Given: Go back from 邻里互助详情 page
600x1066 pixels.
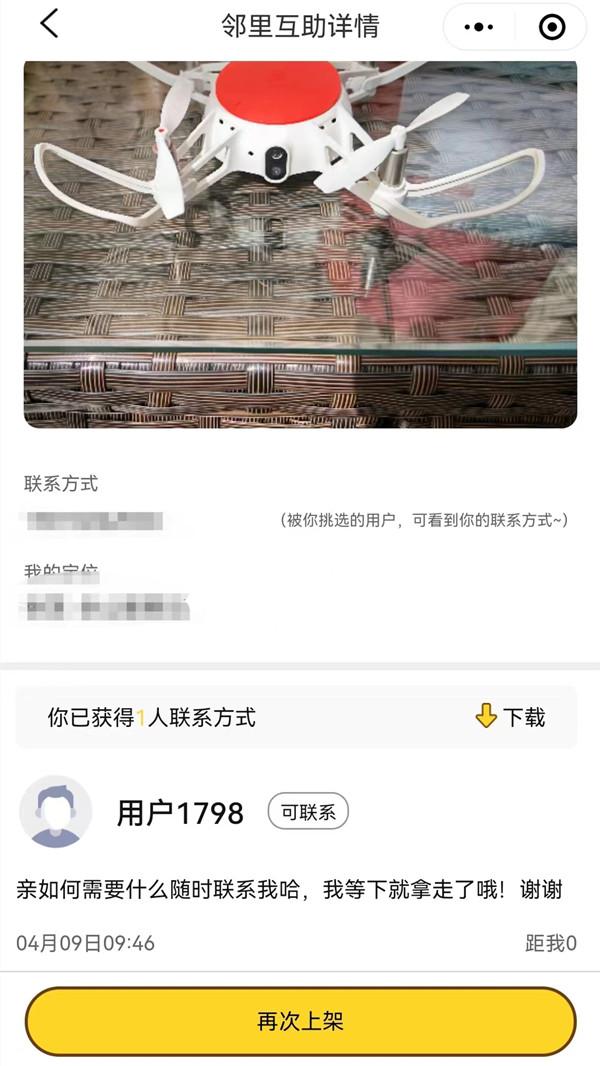Looking at the screenshot, I should (49, 25).
